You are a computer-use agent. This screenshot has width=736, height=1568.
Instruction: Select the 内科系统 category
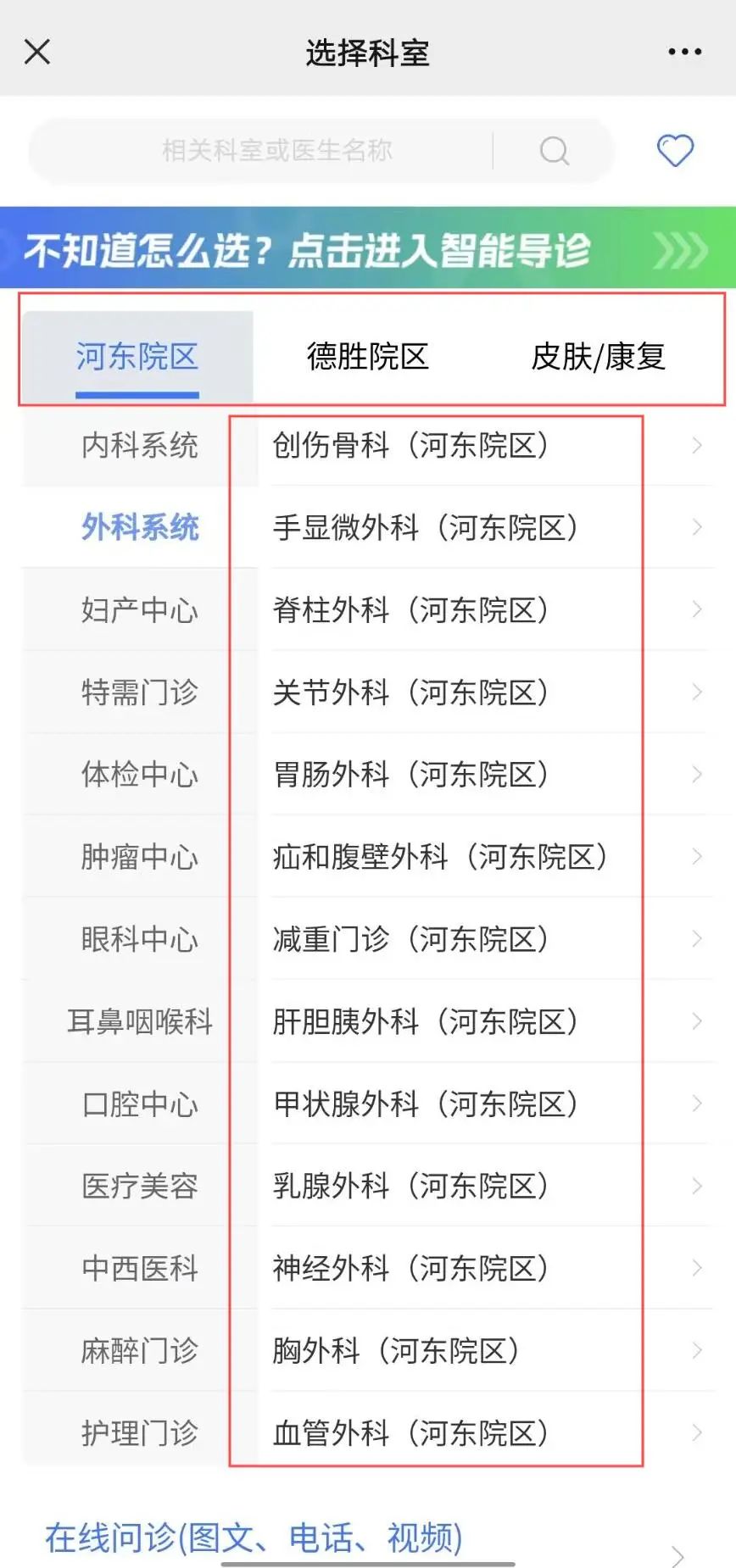click(x=139, y=446)
